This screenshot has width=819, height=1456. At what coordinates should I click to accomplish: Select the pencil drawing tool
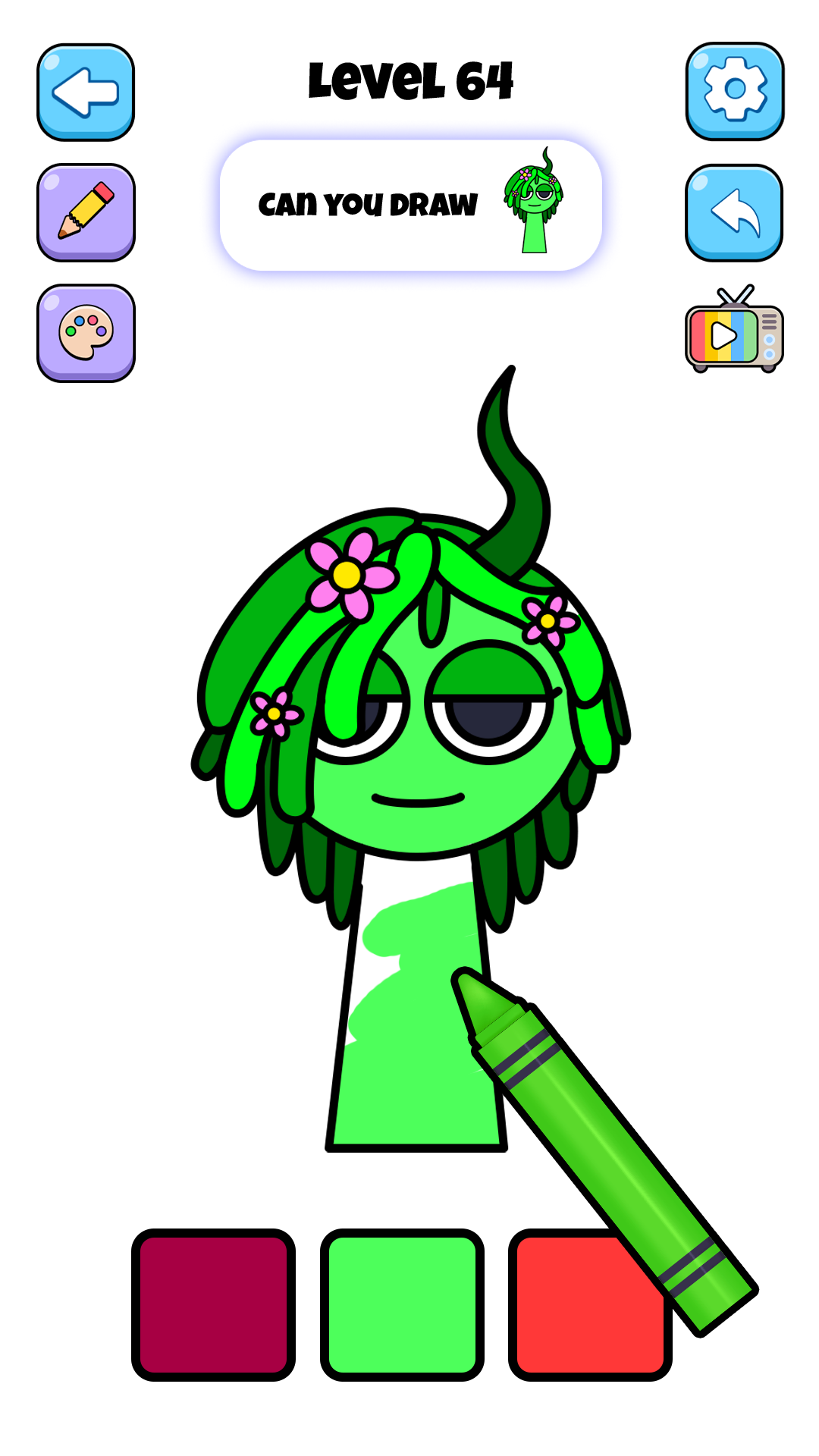(86, 212)
